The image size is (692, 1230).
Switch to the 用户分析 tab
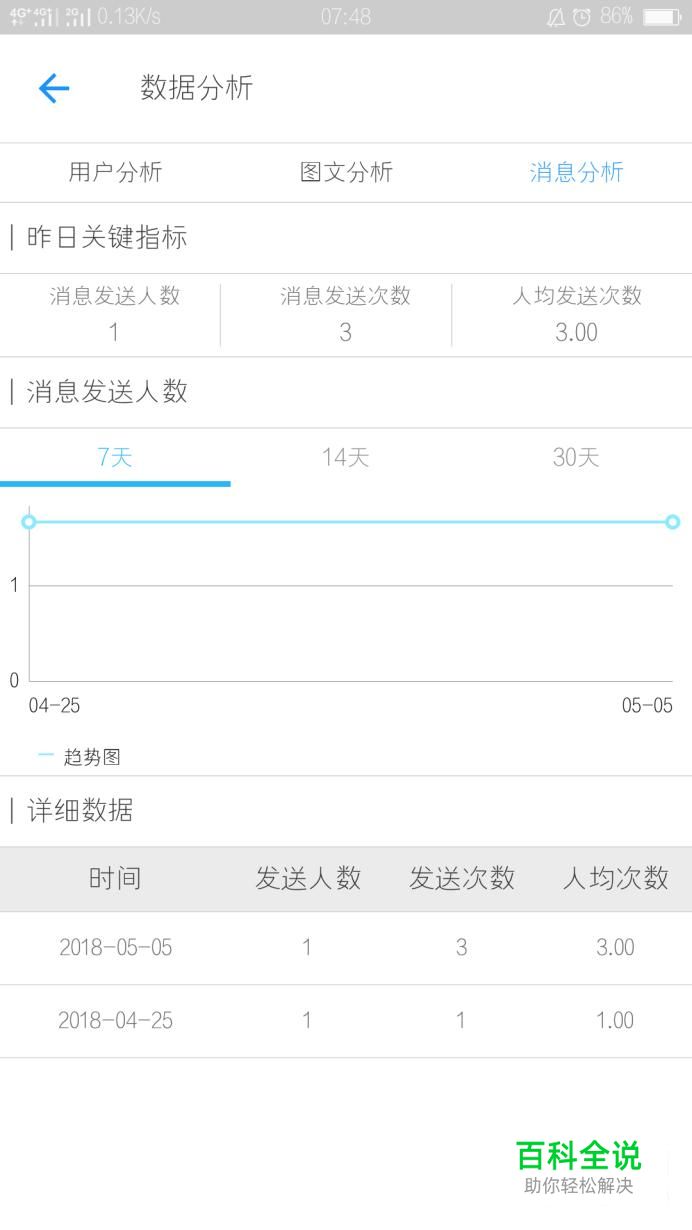(x=115, y=172)
